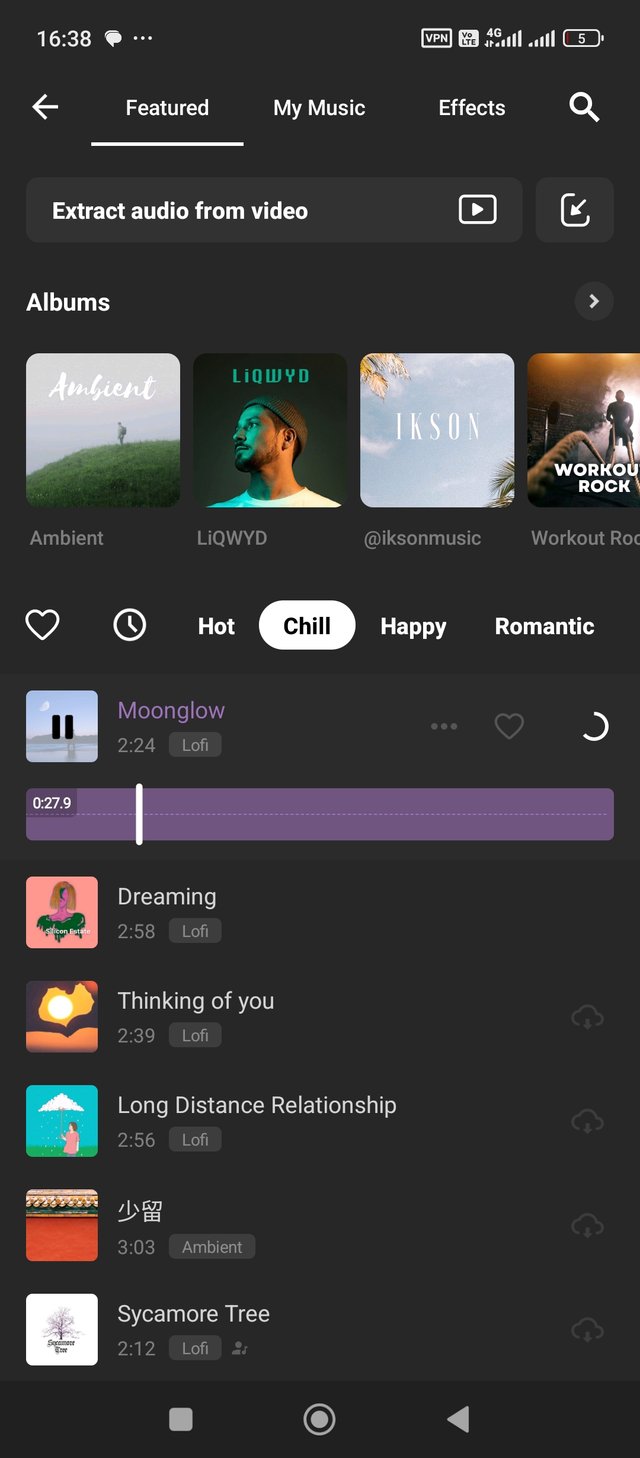
Task: Open the @iksonmusic album
Action: tap(437, 431)
